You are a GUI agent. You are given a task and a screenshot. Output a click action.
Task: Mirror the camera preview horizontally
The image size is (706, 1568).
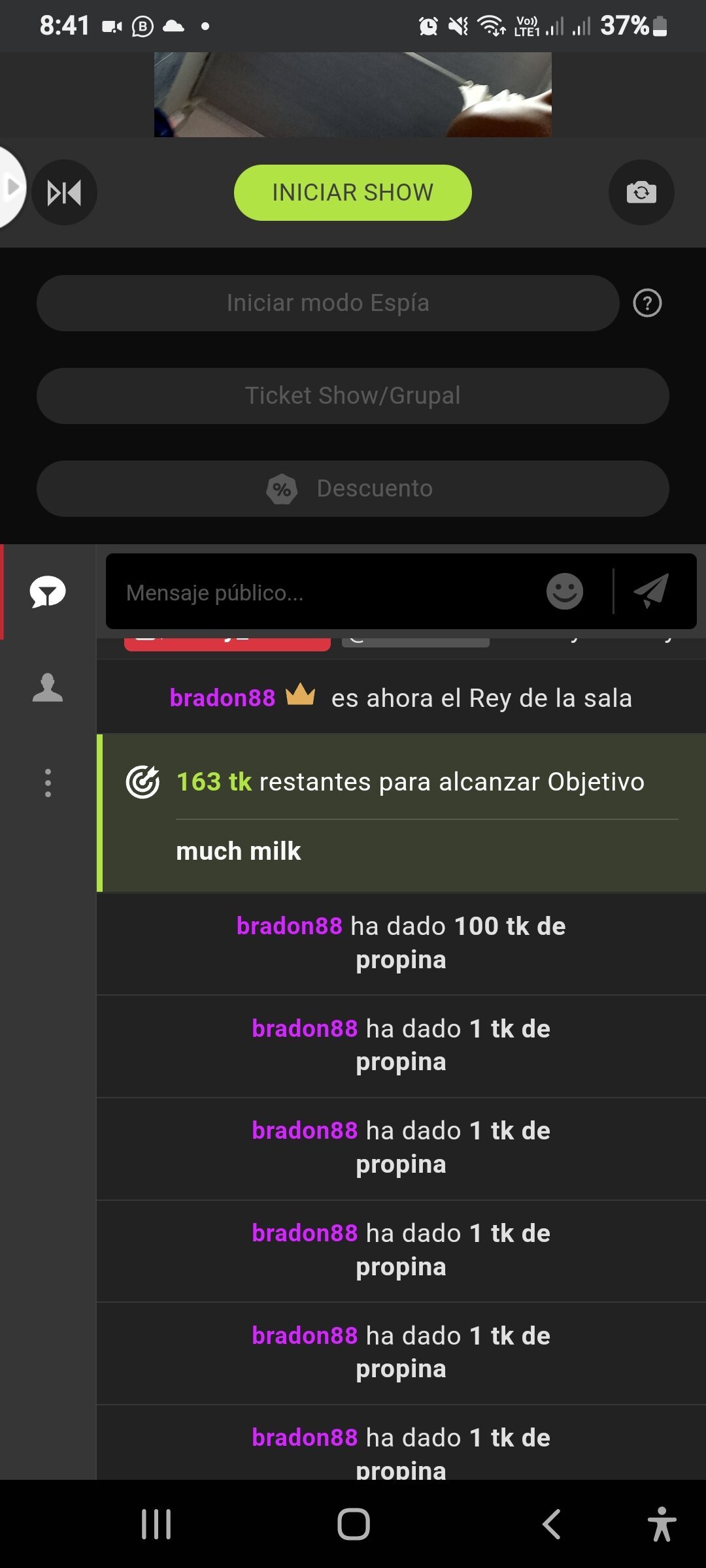[64, 193]
